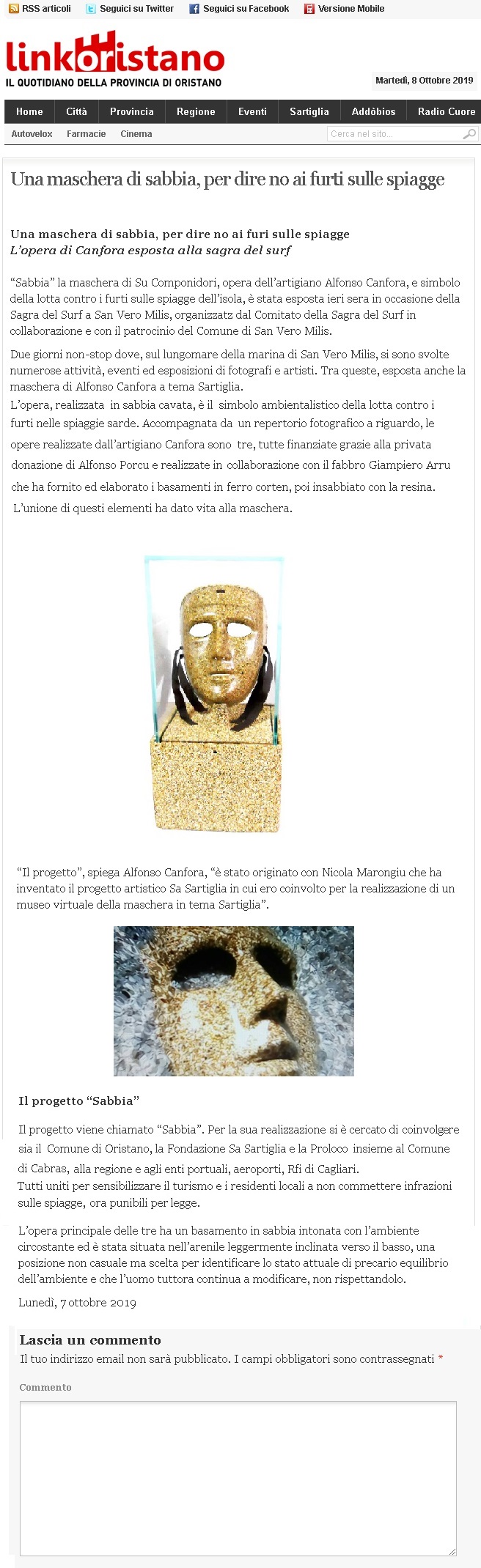Open the Regione section

point(196,111)
